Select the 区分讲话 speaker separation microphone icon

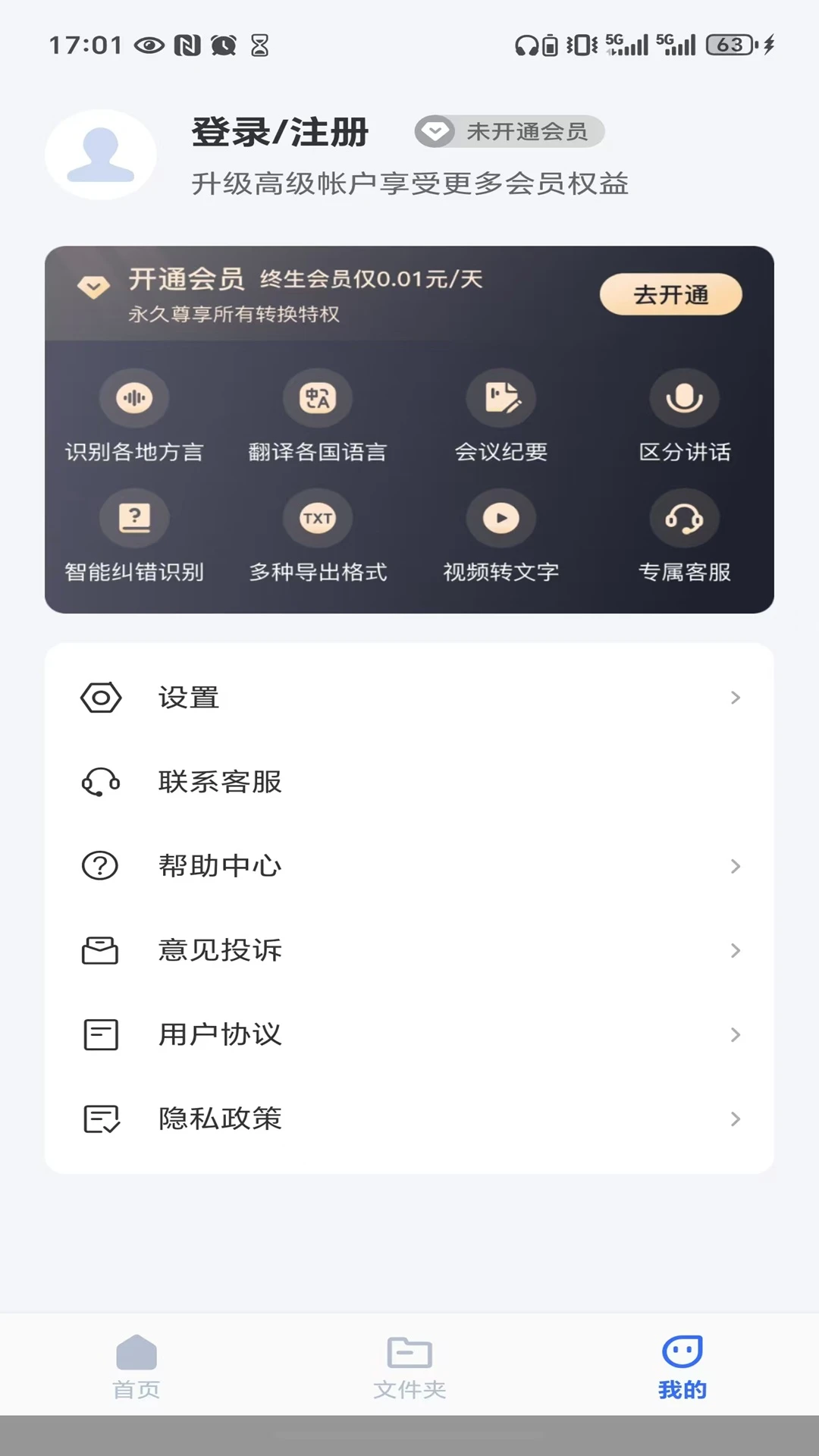tap(685, 397)
